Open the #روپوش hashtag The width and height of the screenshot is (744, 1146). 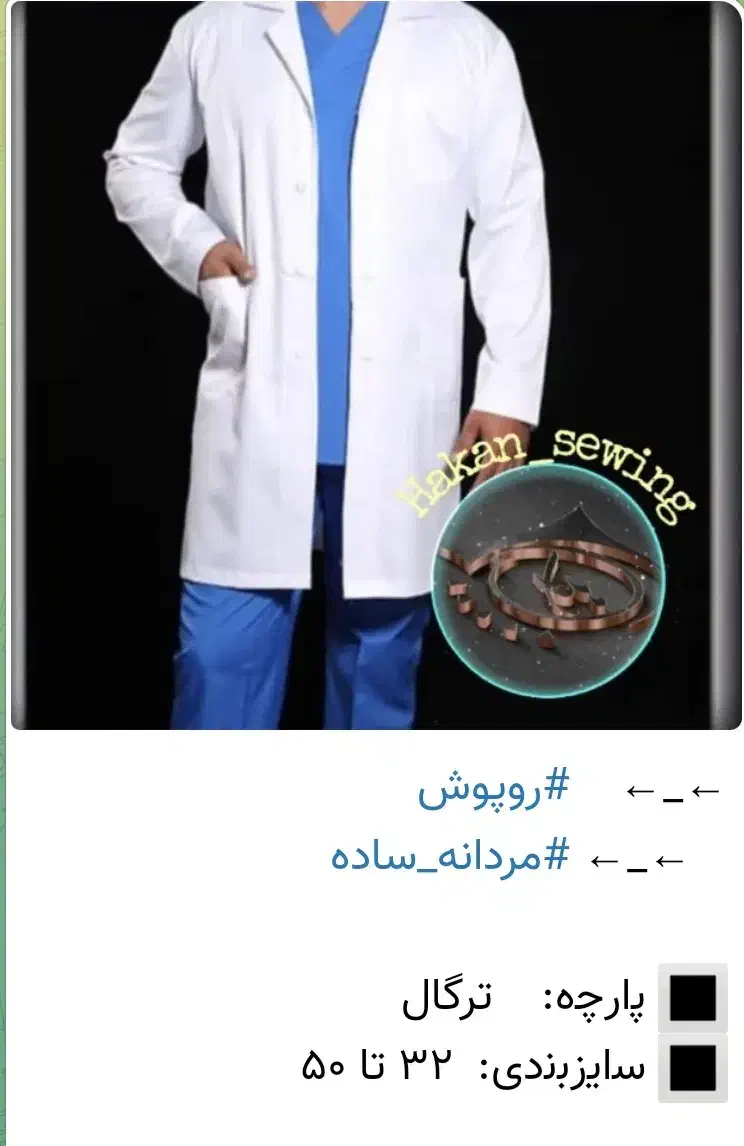coord(492,791)
